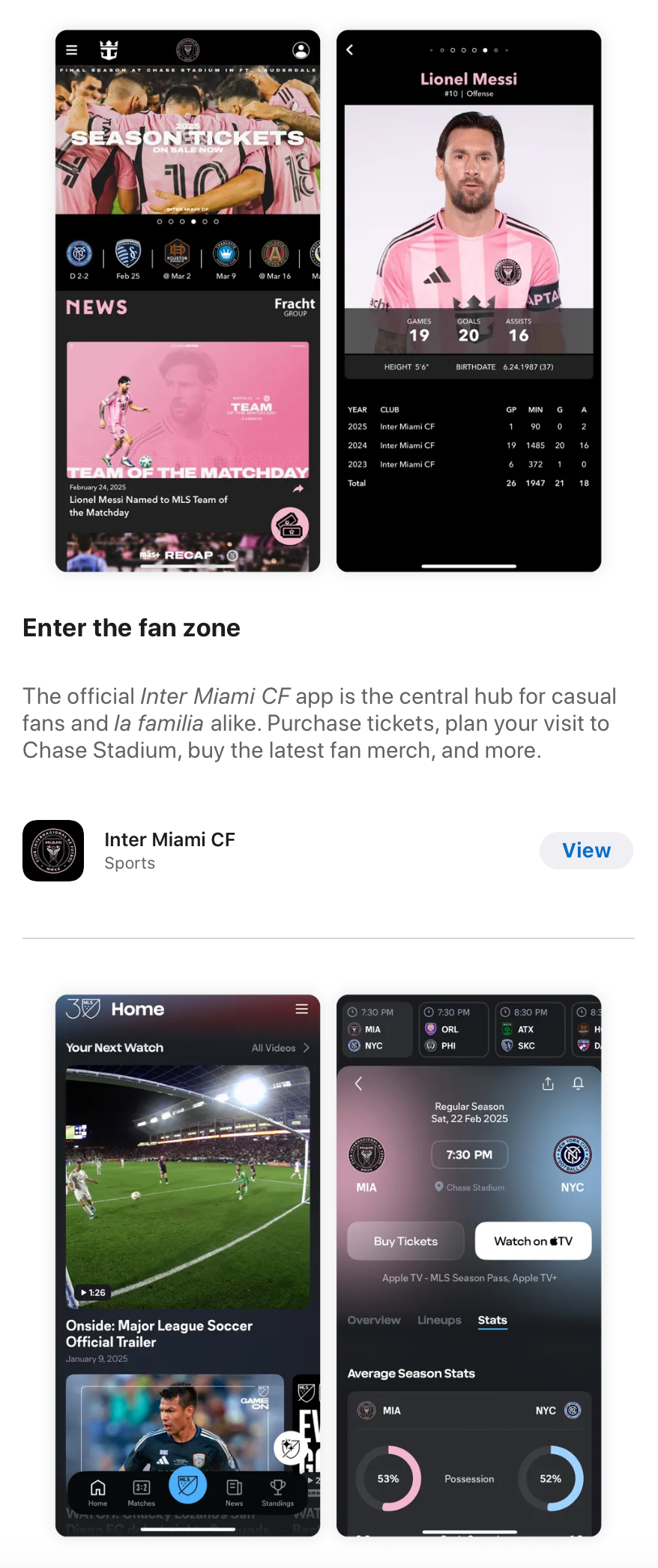Tap the View button for Inter Miami CF
This screenshot has width=658, height=1568.
[x=586, y=851]
